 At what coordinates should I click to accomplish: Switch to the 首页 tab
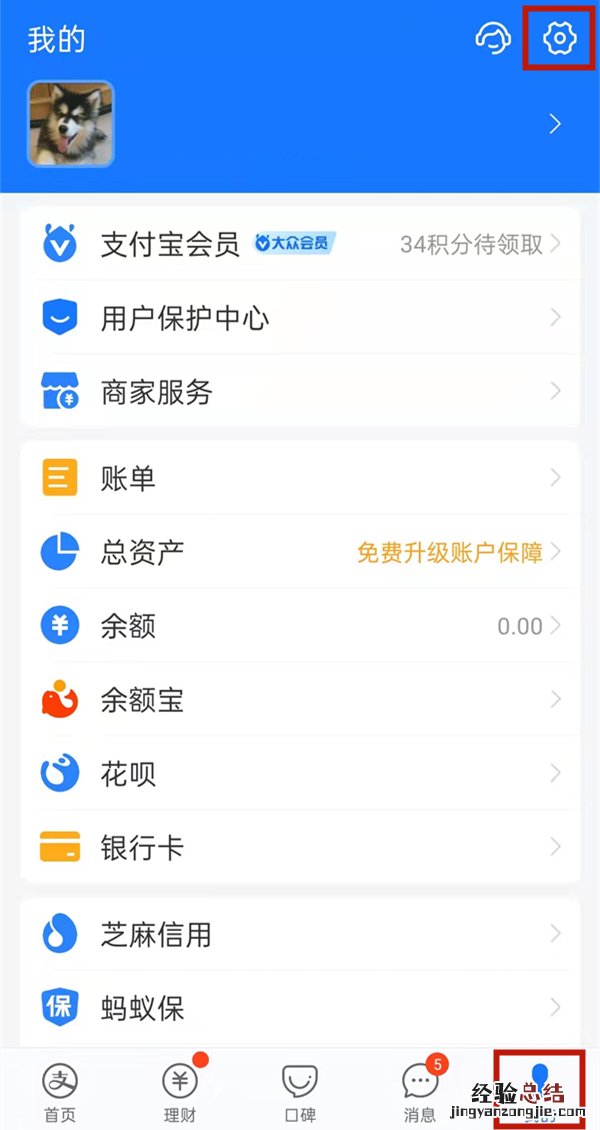pos(60,1092)
